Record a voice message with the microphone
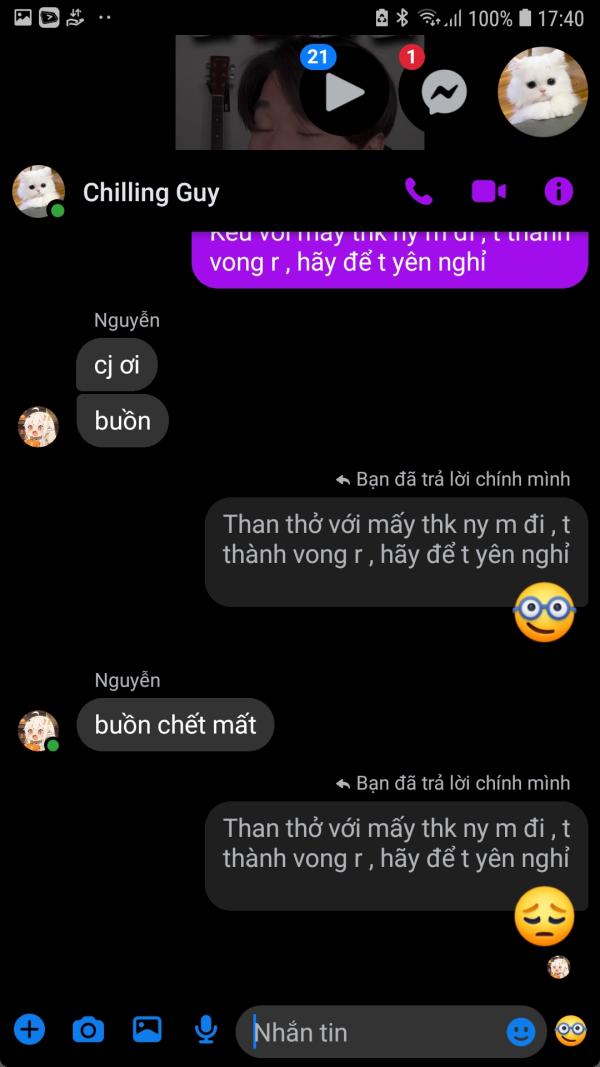Viewport: 600px width, 1067px height. click(205, 1030)
